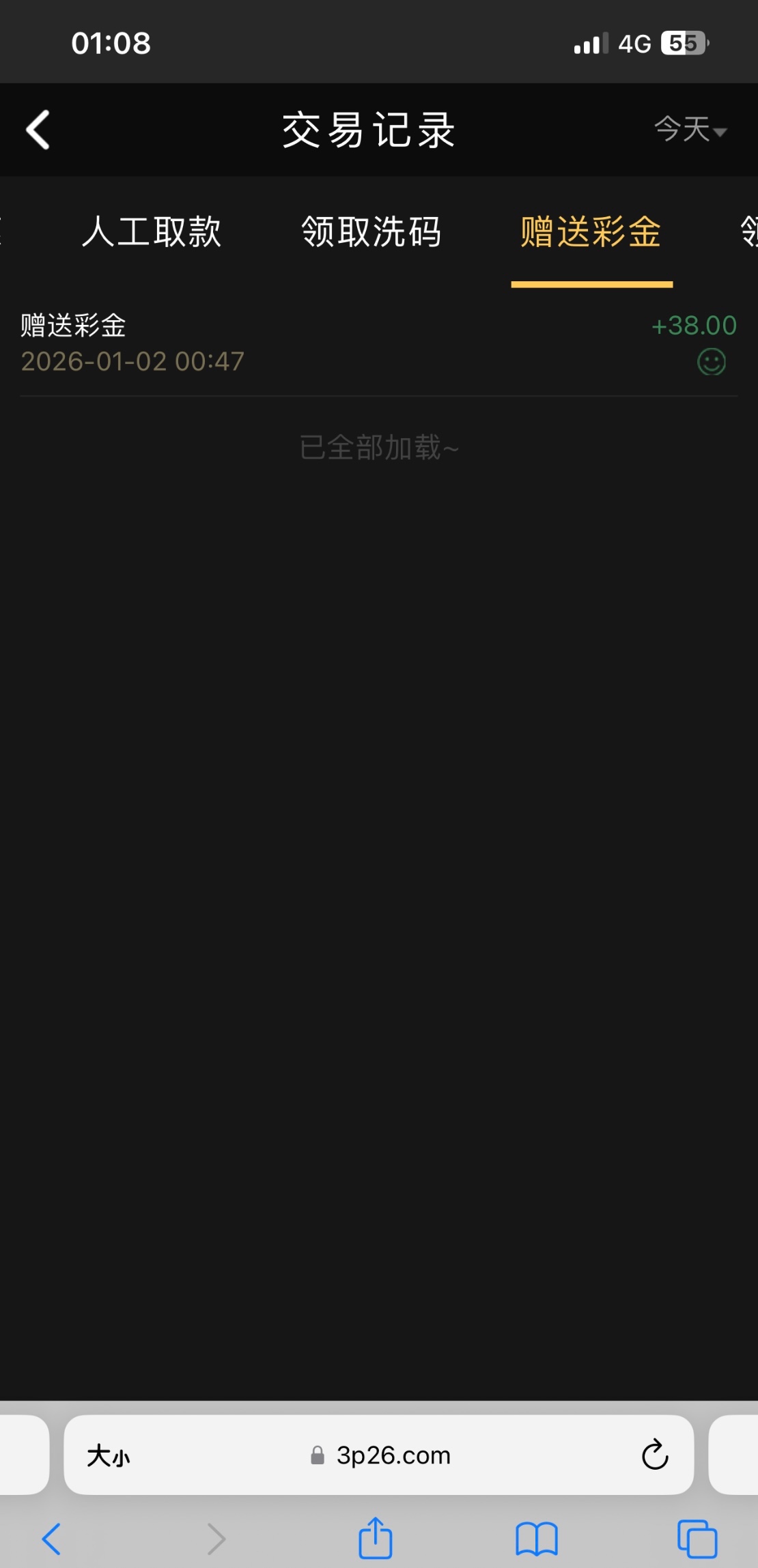
Task: Open Safari bookmarks
Action: [x=537, y=1539]
